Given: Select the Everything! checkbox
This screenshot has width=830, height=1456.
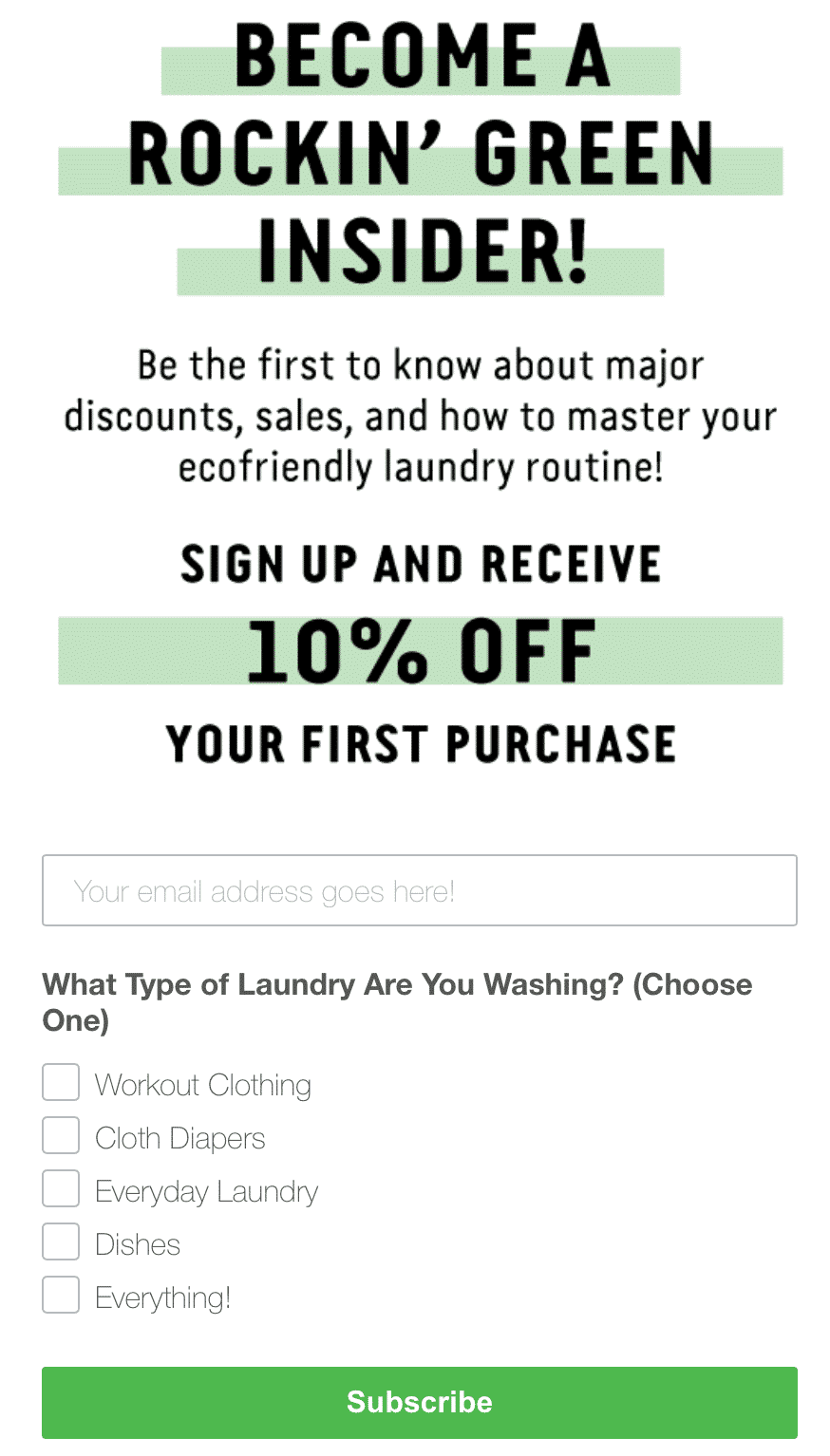Looking at the screenshot, I should 61,1295.
